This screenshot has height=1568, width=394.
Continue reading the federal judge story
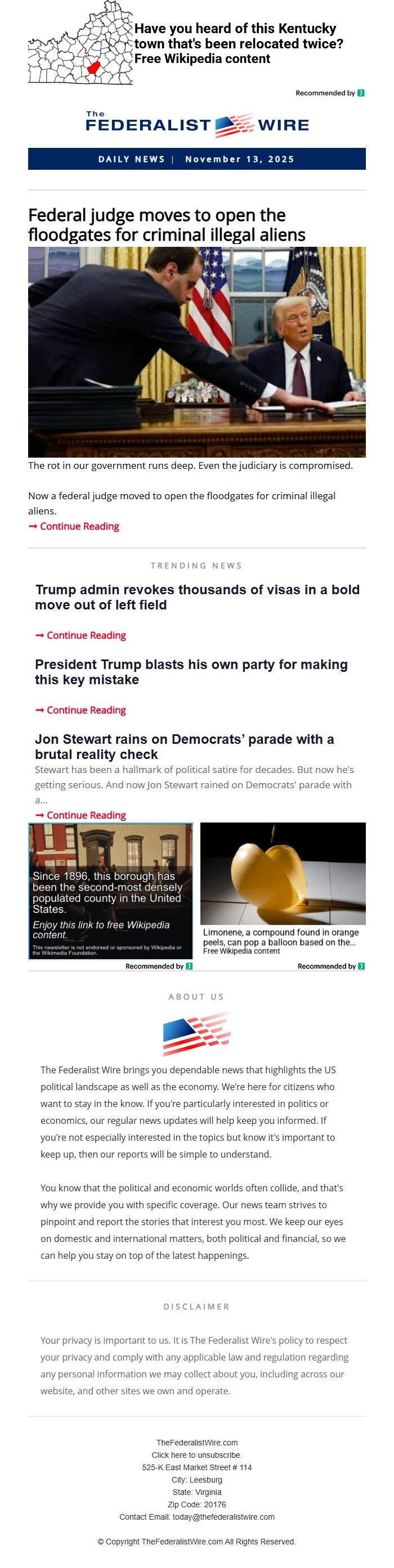(x=79, y=526)
